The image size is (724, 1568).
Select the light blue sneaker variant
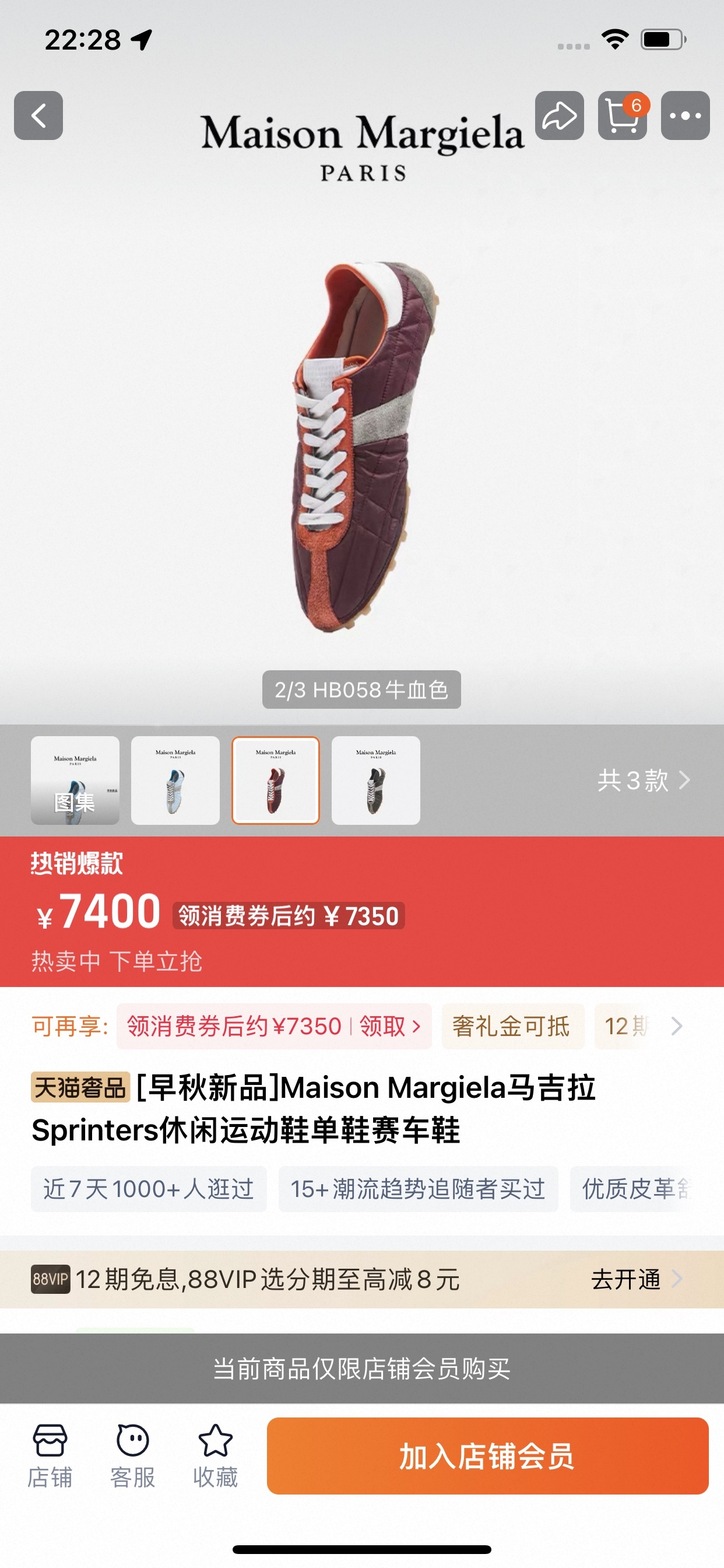(175, 780)
